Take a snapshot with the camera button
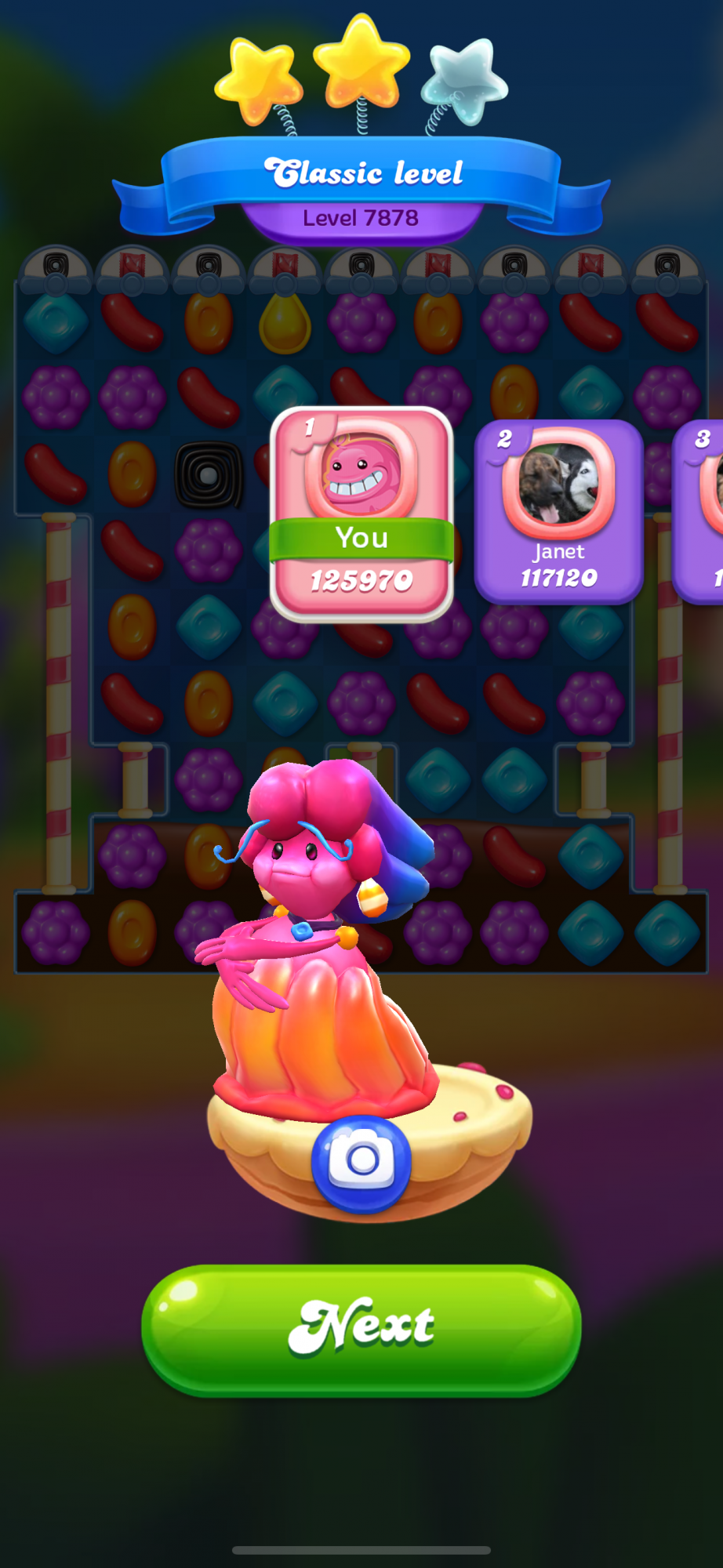The width and height of the screenshot is (723, 1568). 361,1161
